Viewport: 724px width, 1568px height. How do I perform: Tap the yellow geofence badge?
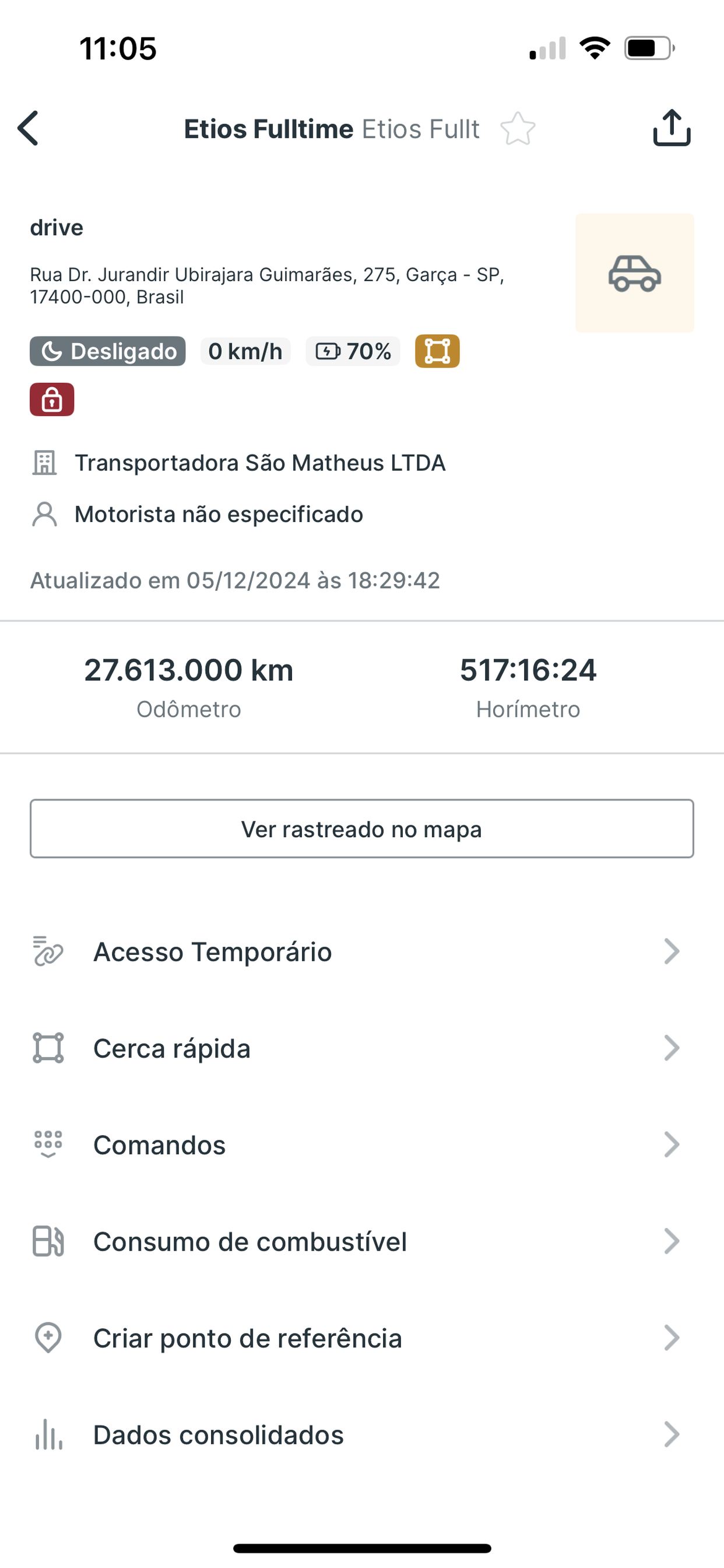437,351
